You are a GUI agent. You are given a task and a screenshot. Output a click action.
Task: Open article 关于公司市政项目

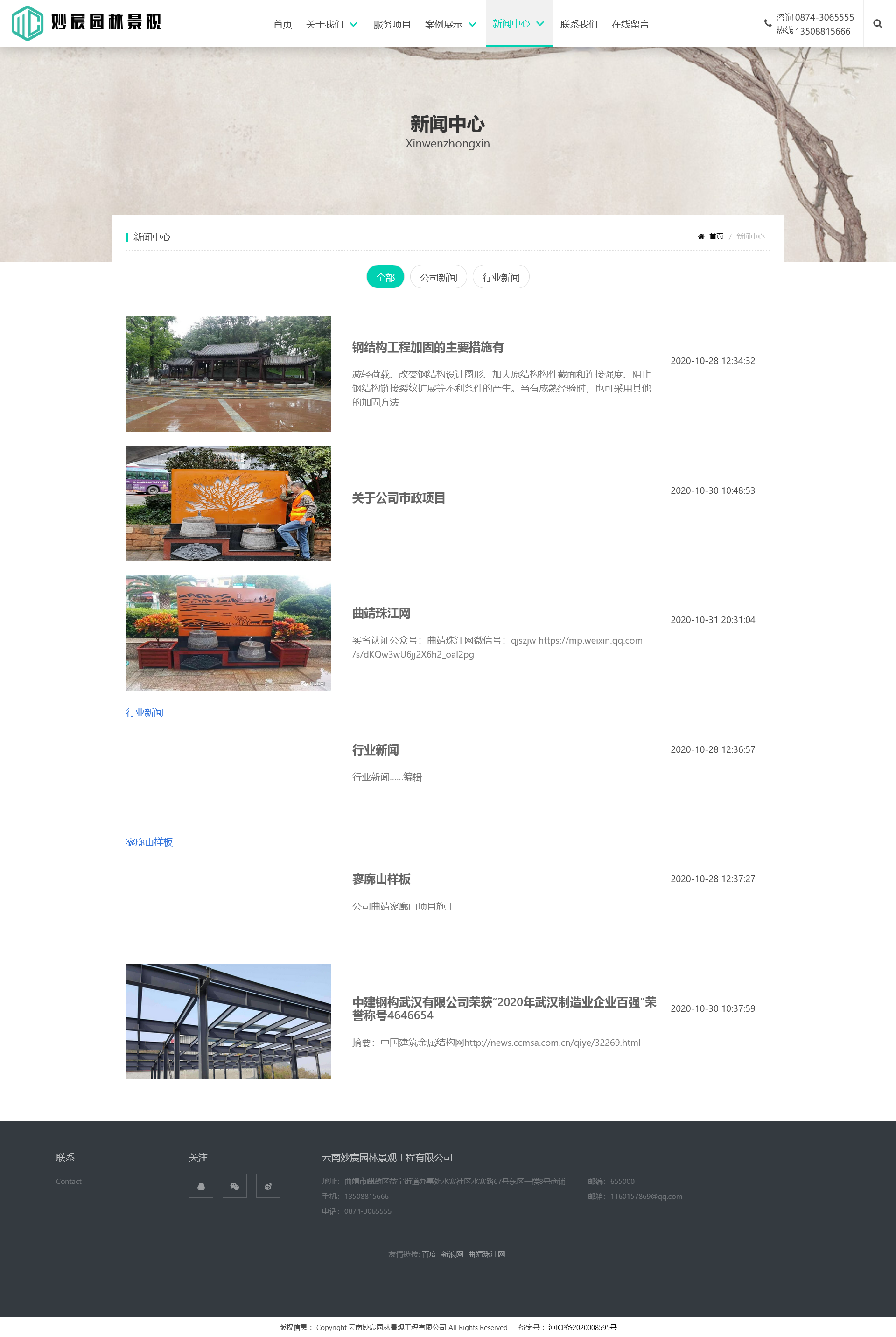point(398,497)
